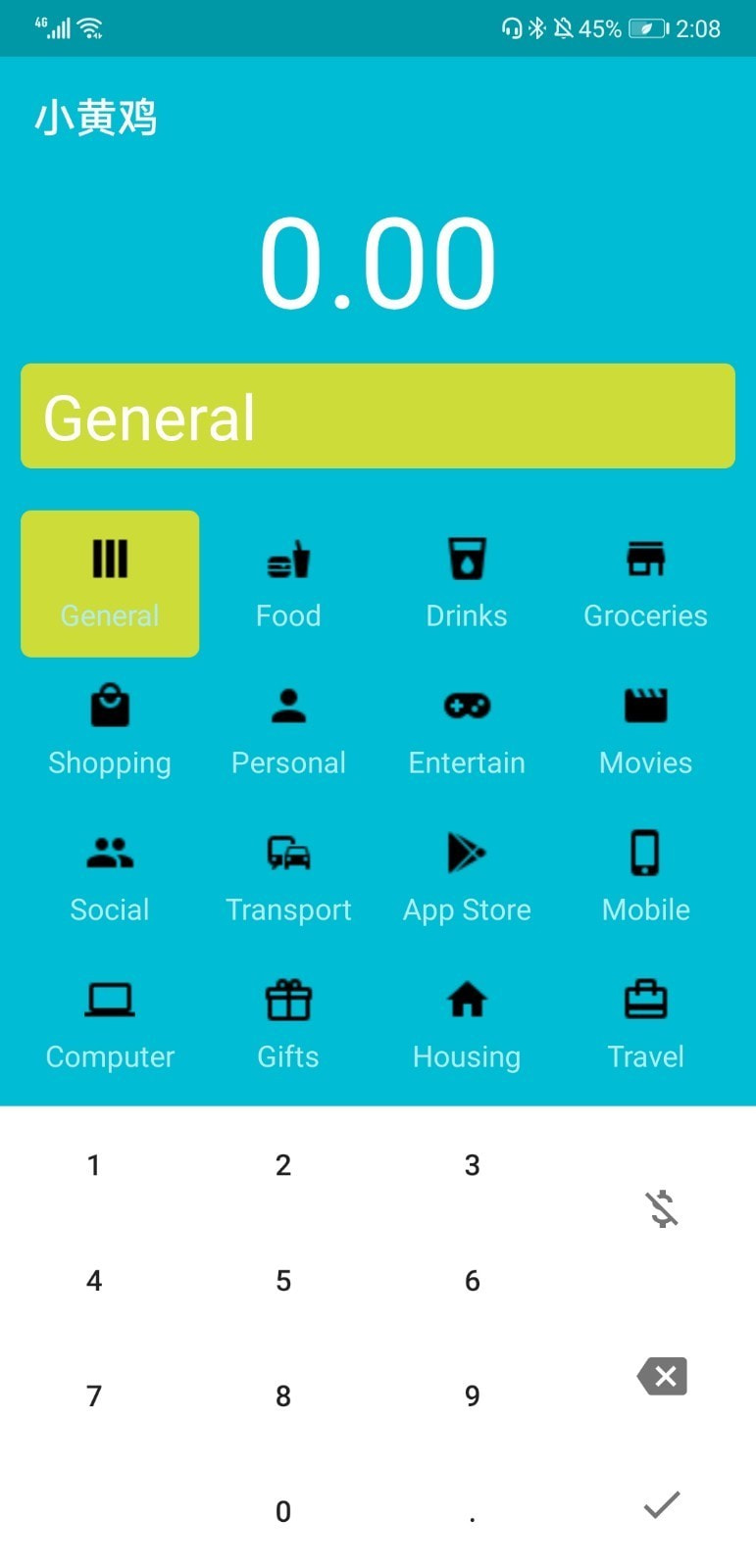Choose the Computer category
This screenshot has height=1568, width=756.
[x=110, y=1025]
